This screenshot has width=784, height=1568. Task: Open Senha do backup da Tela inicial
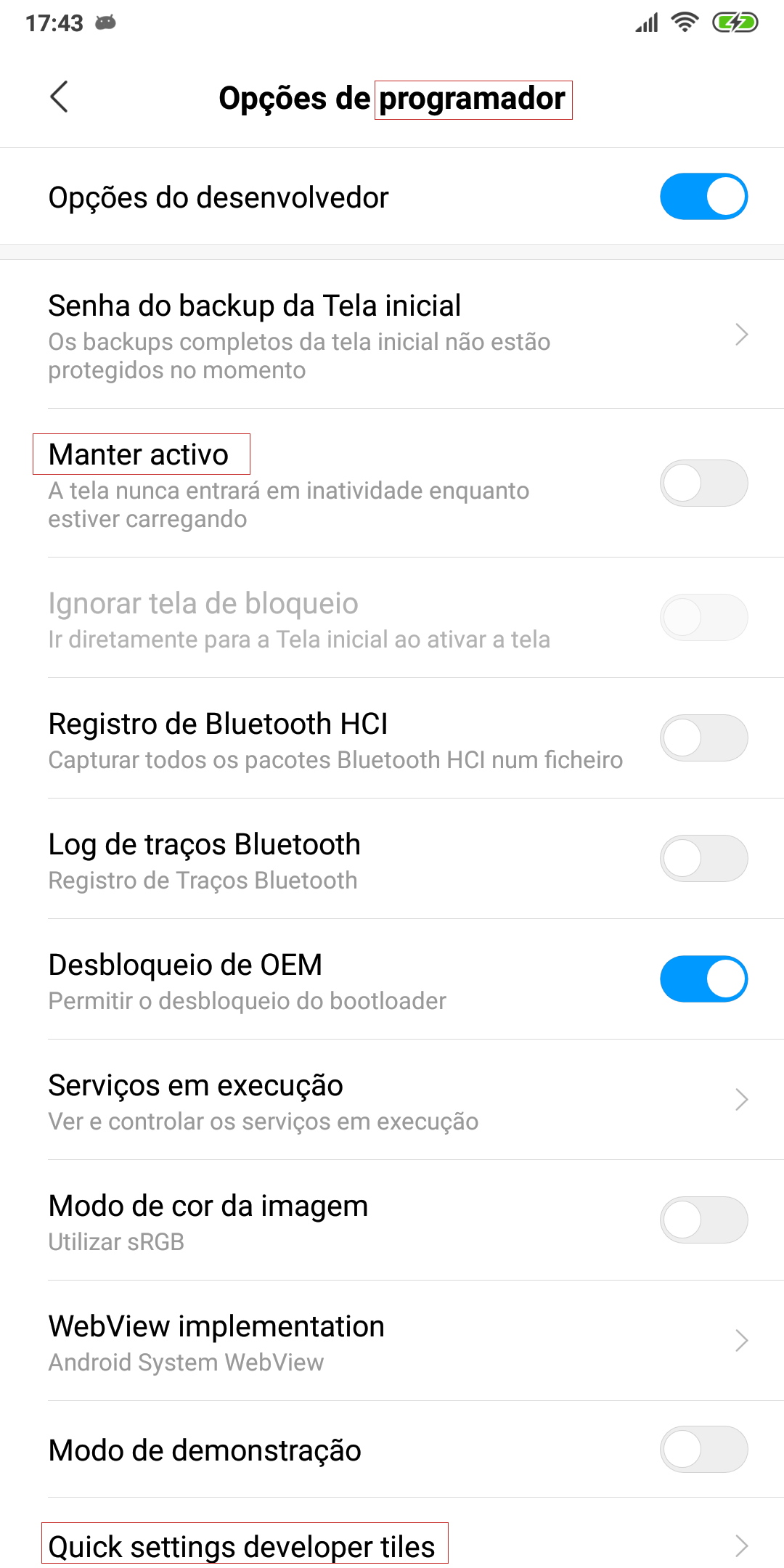(392, 335)
